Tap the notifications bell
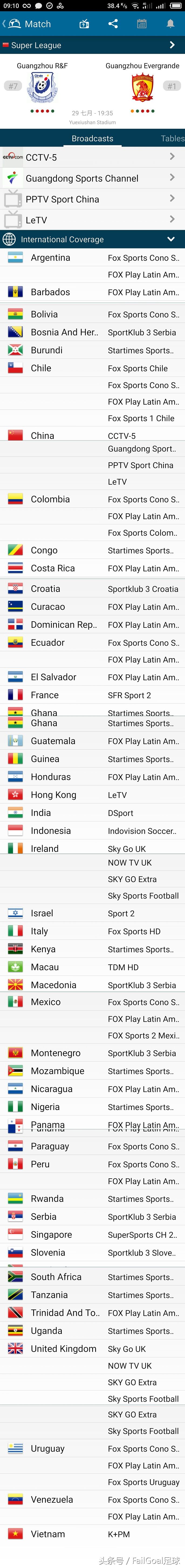 coord(170,24)
